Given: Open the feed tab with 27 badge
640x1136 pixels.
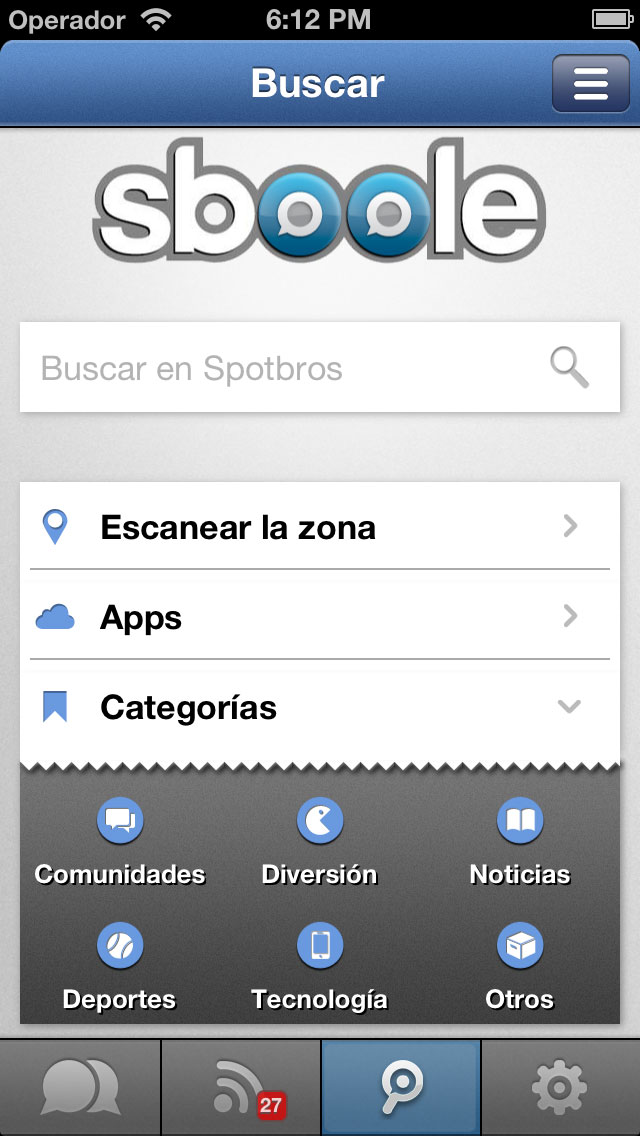Looking at the screenshot, I should (x=241, y=1087).
